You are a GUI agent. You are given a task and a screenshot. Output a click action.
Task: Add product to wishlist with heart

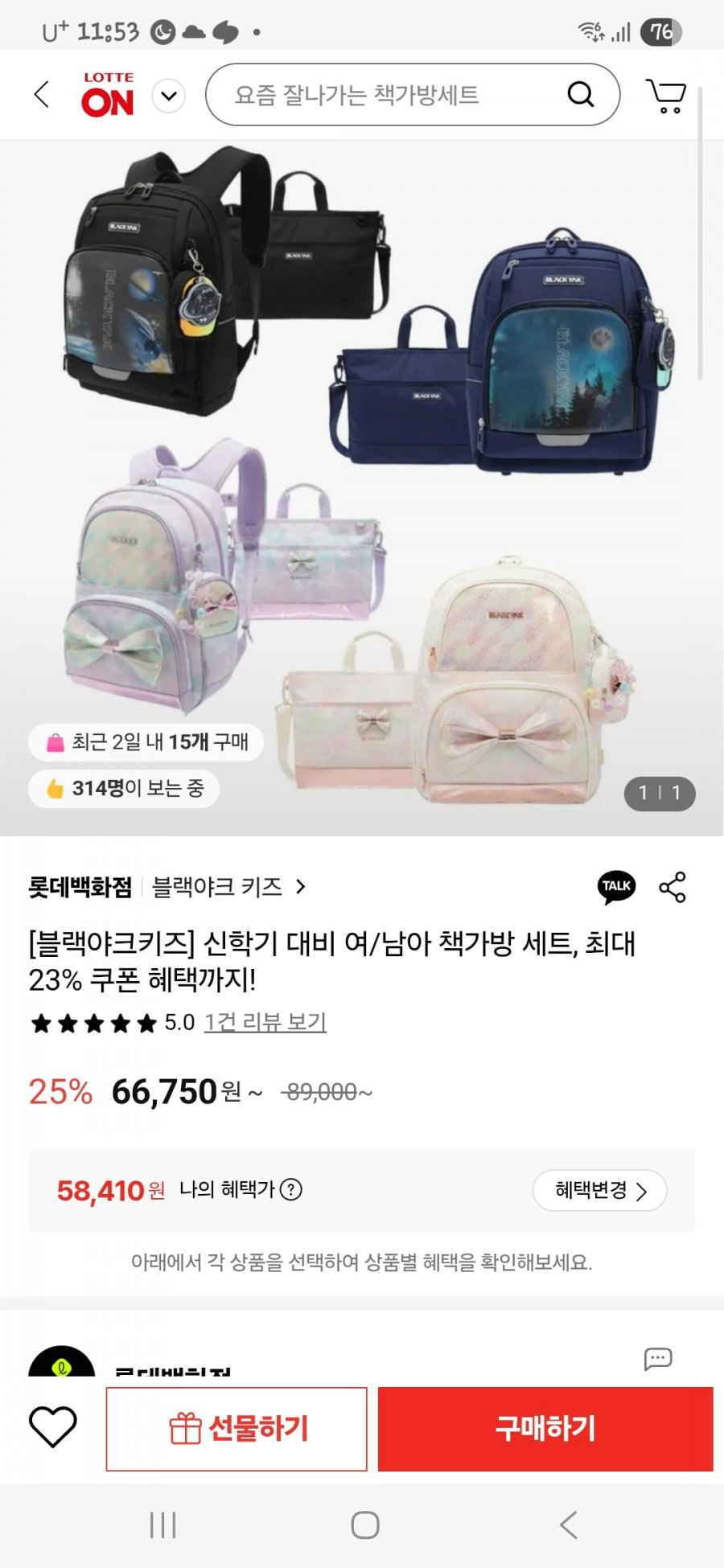(53, 1427)
